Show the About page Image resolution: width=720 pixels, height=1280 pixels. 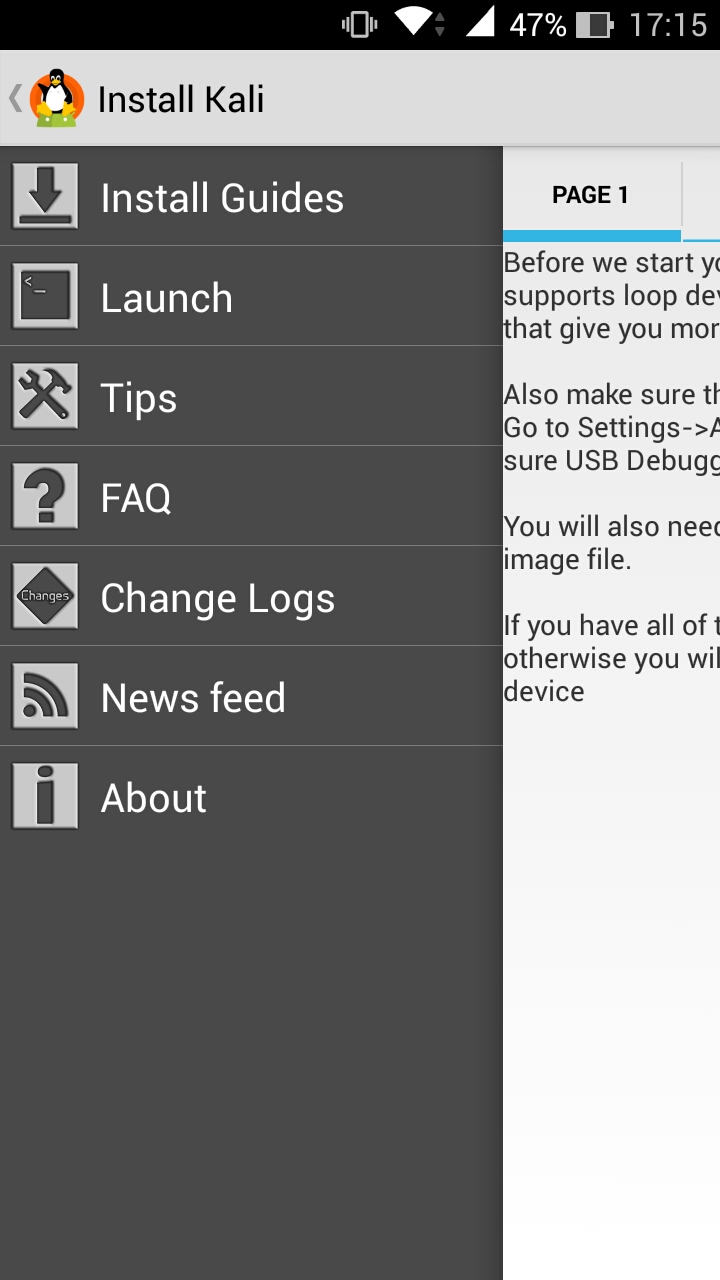click(x=250, y=797)
